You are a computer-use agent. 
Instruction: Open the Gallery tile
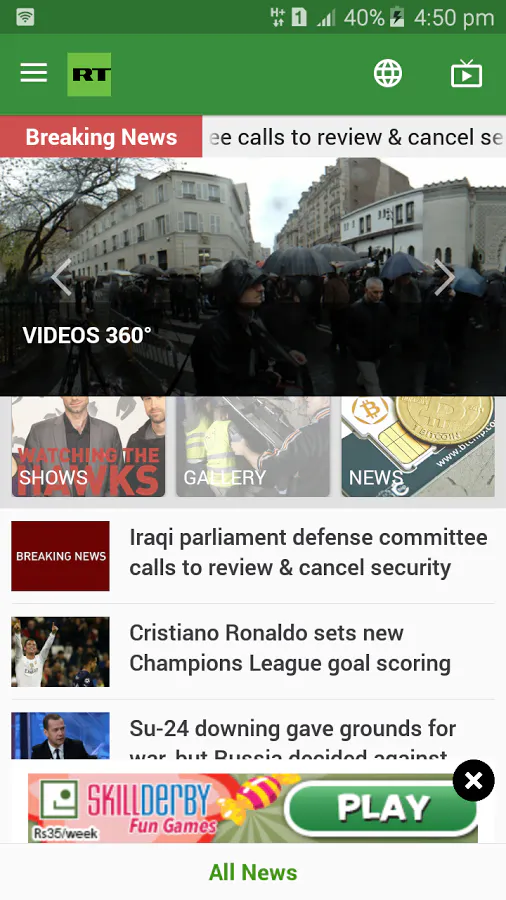coord(253,447)
